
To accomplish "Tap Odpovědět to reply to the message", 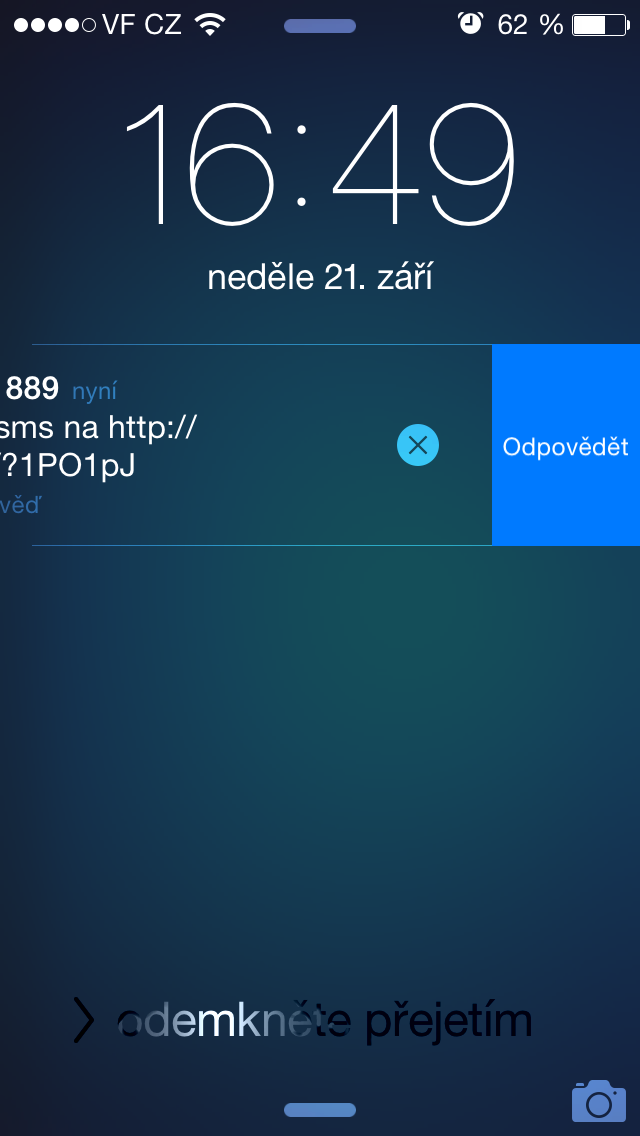I will [x=565, y=446].
